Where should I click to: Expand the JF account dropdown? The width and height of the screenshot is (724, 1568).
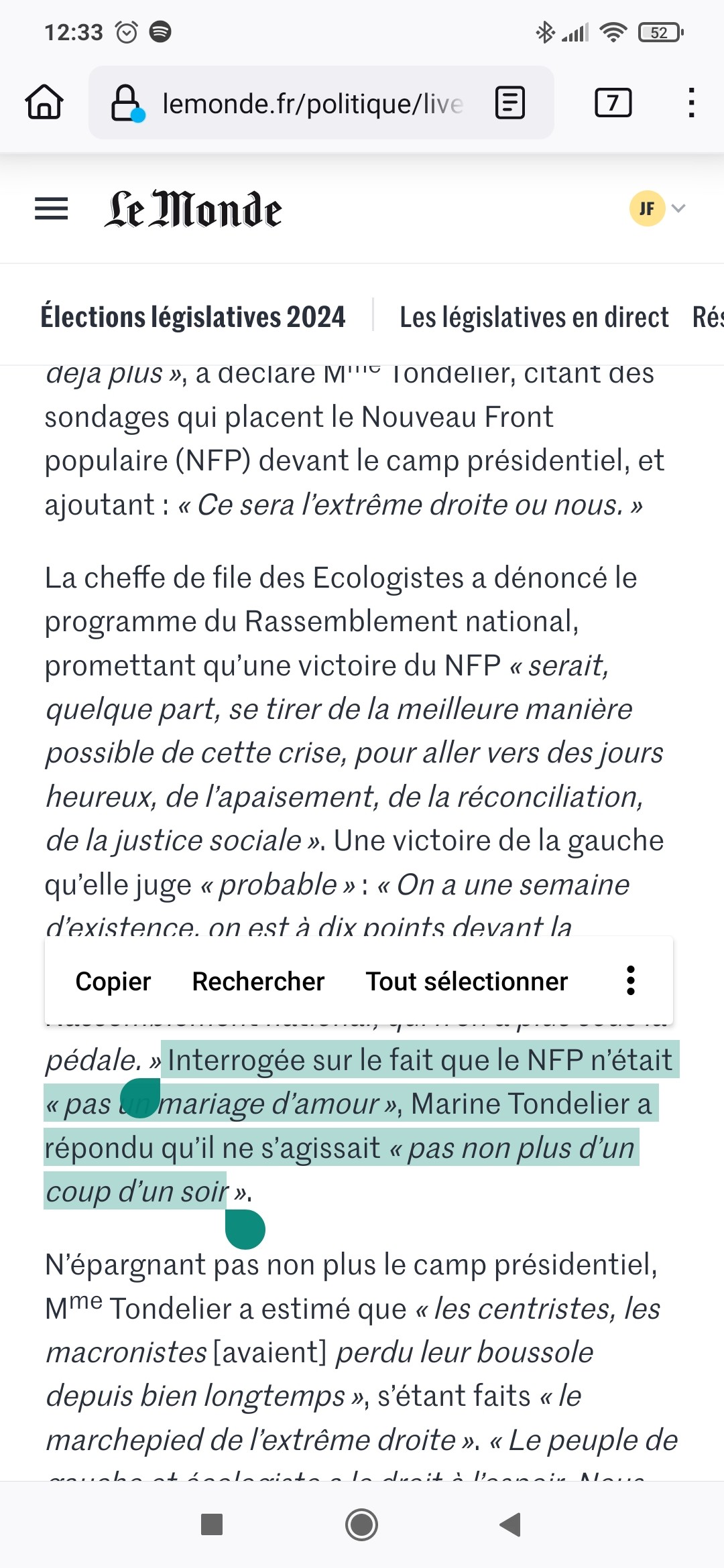click(x=658, y=208)
